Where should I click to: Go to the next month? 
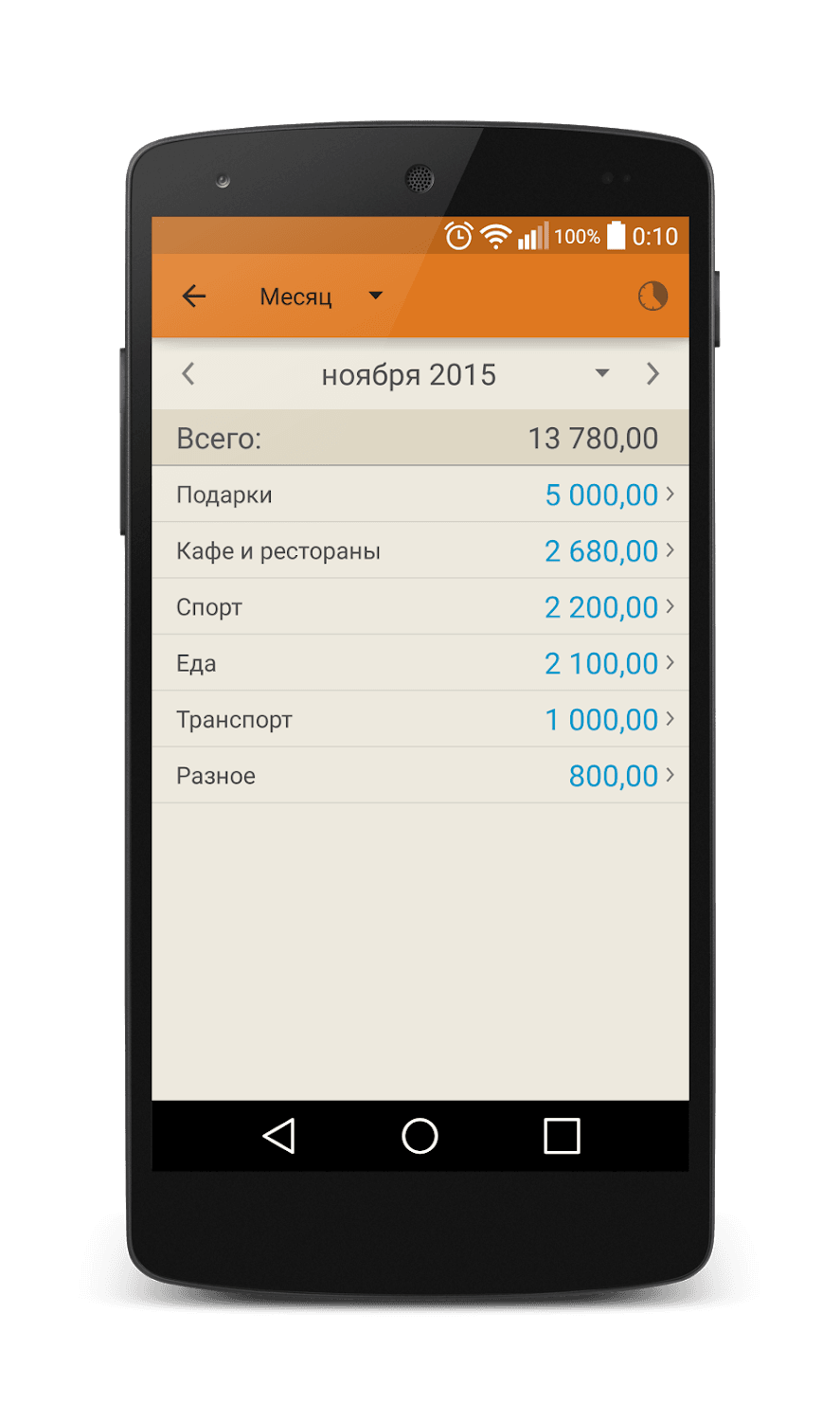coord(652,374)
